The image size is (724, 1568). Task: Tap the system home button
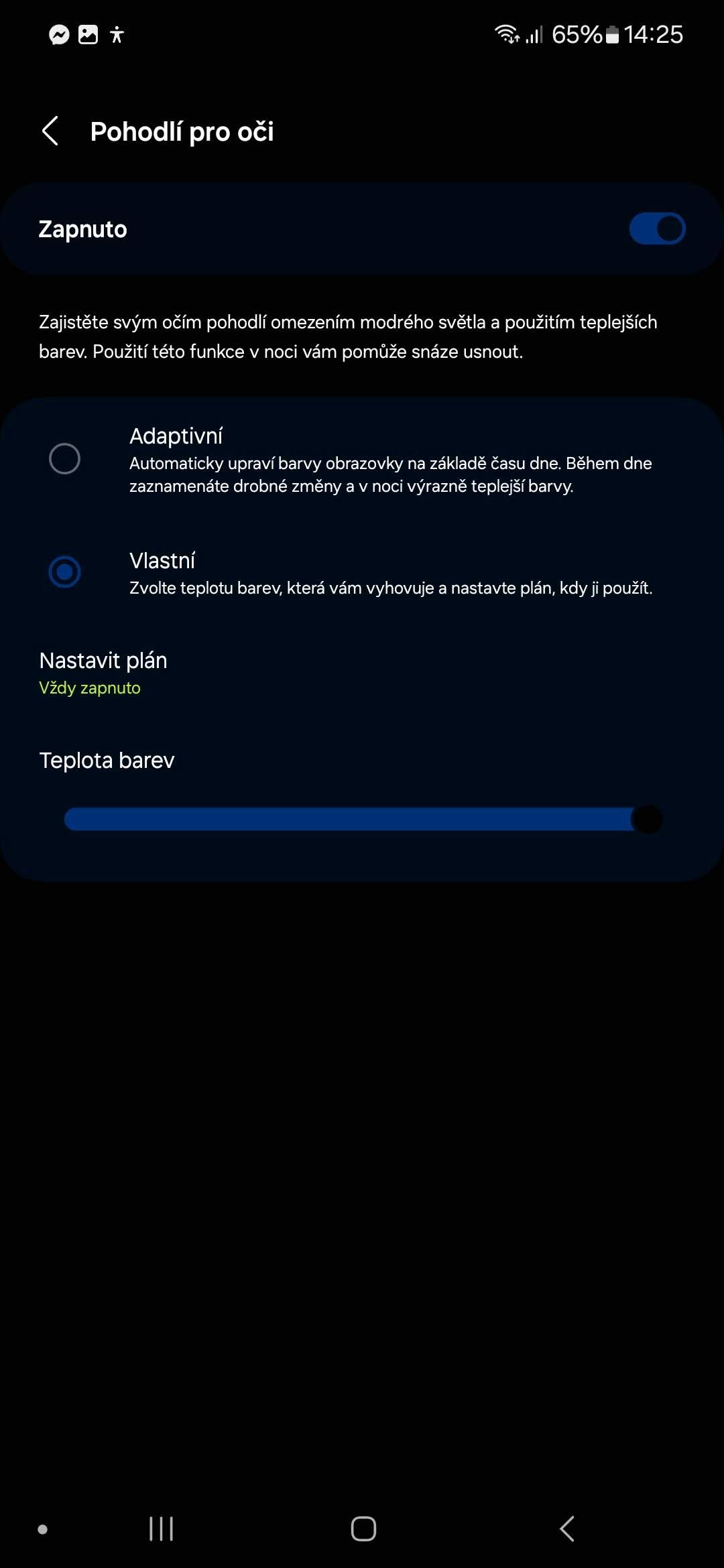tap(363, 1528)
